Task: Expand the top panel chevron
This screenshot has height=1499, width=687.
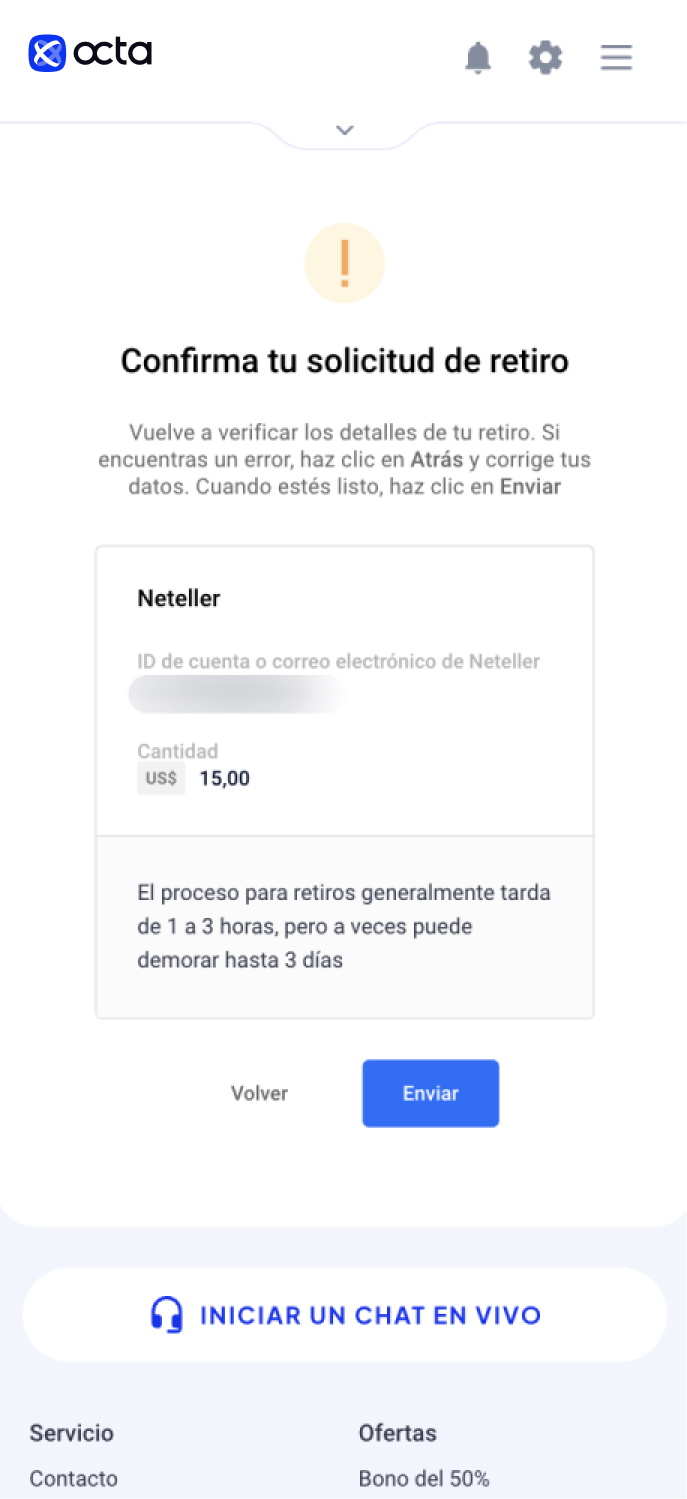Action: [x=345, y=130]
